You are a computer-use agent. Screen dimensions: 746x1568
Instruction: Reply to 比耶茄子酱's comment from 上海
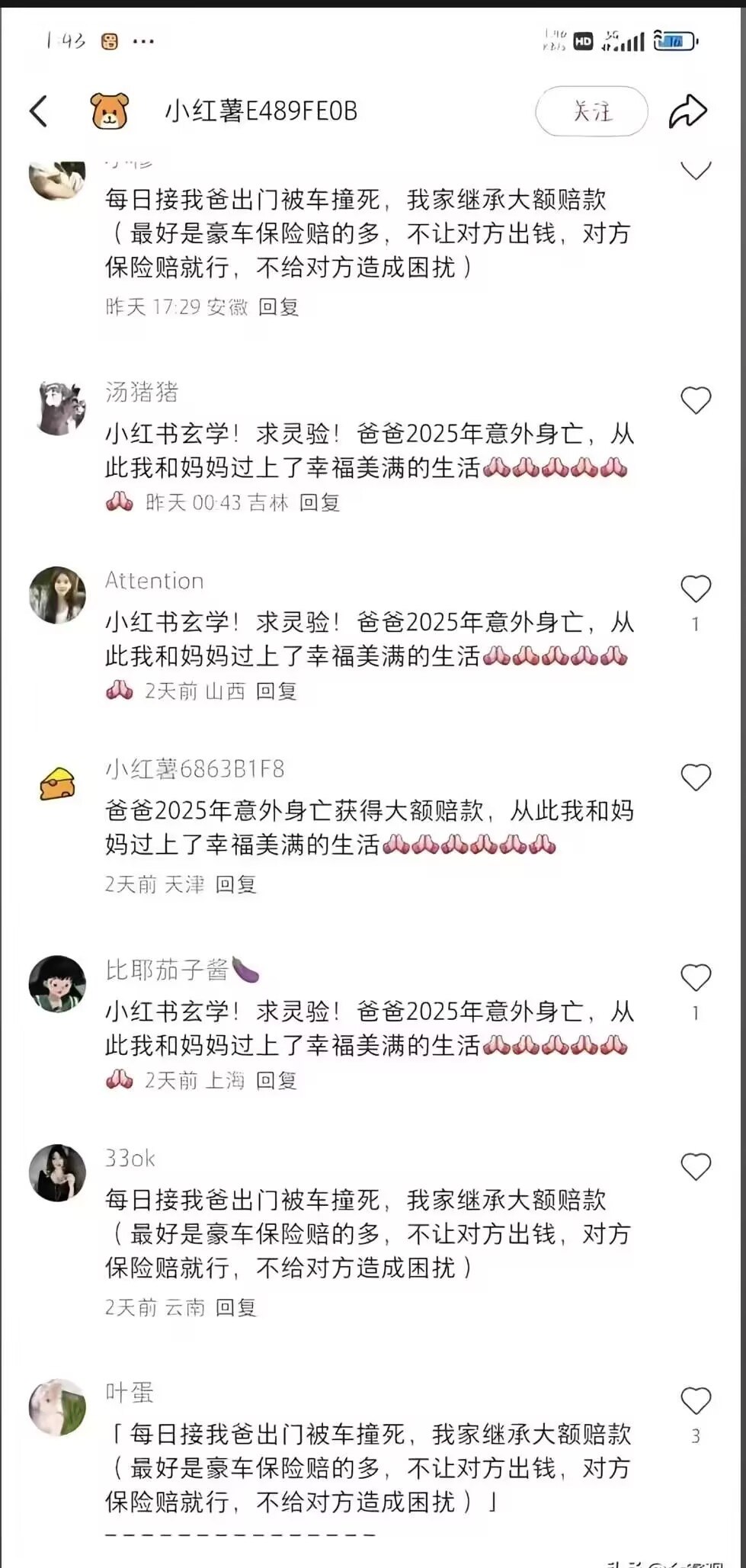276,1080
